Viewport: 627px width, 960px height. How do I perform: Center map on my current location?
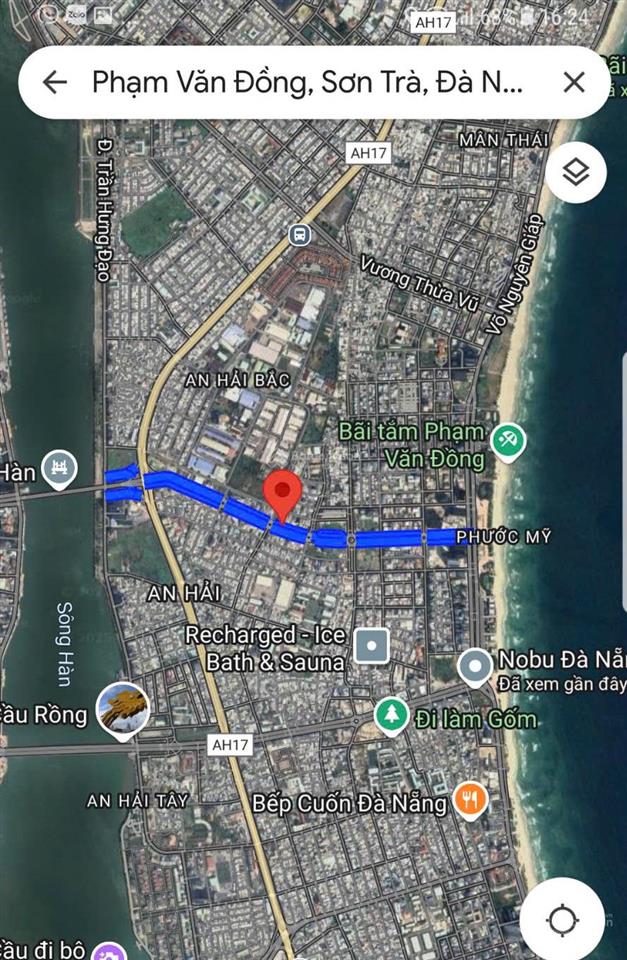562,919
